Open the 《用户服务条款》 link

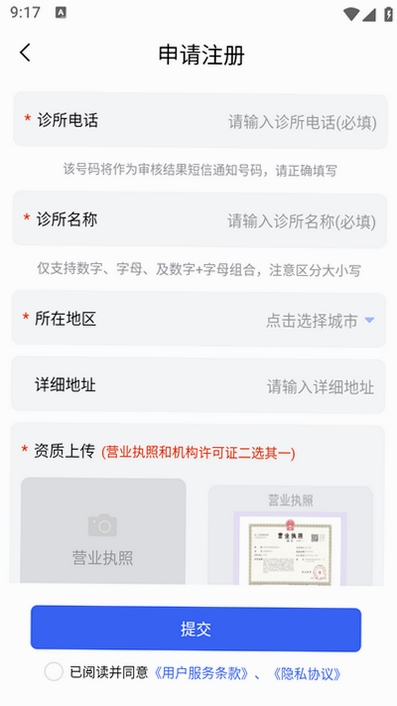coord(201,673)
